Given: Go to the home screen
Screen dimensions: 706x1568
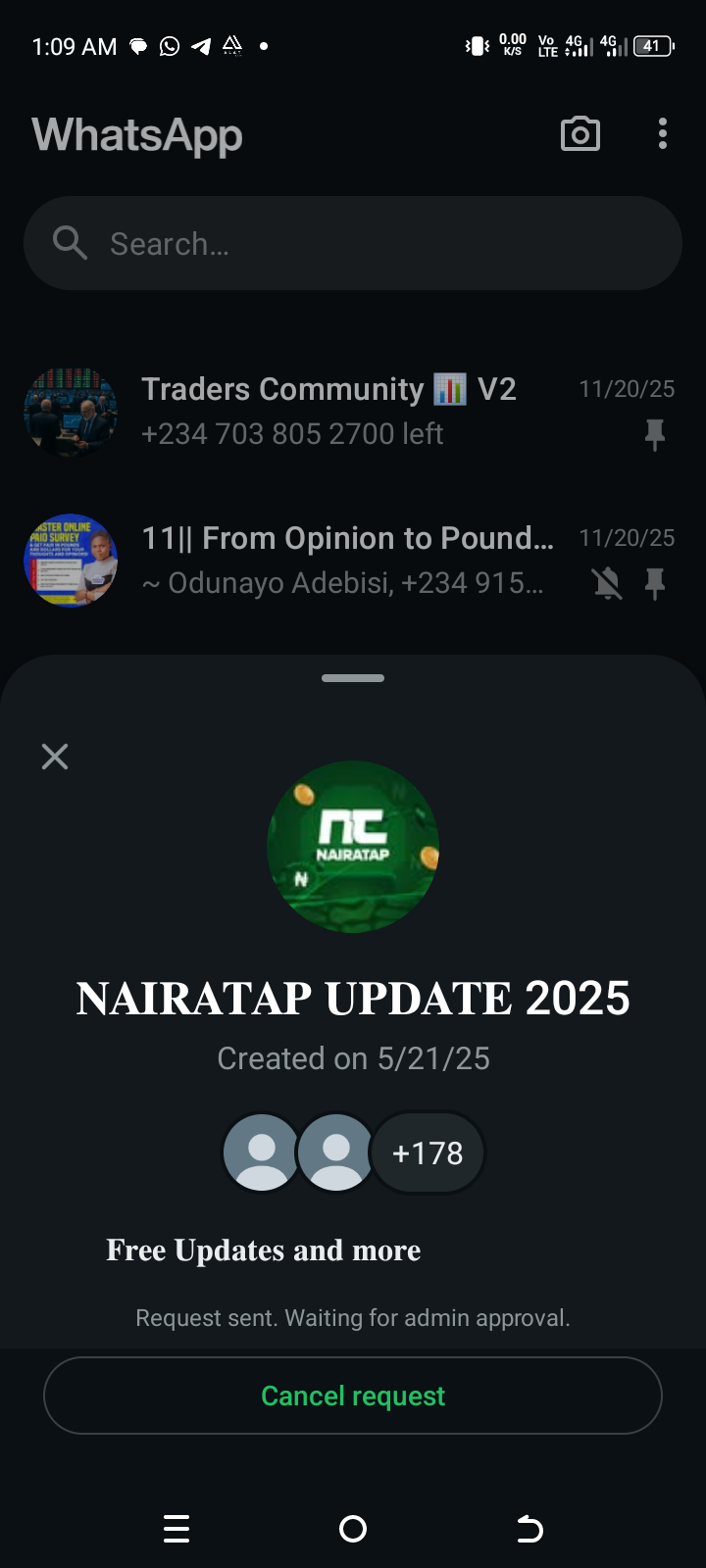Looking at the screenshot, I should click(353, 1529).
